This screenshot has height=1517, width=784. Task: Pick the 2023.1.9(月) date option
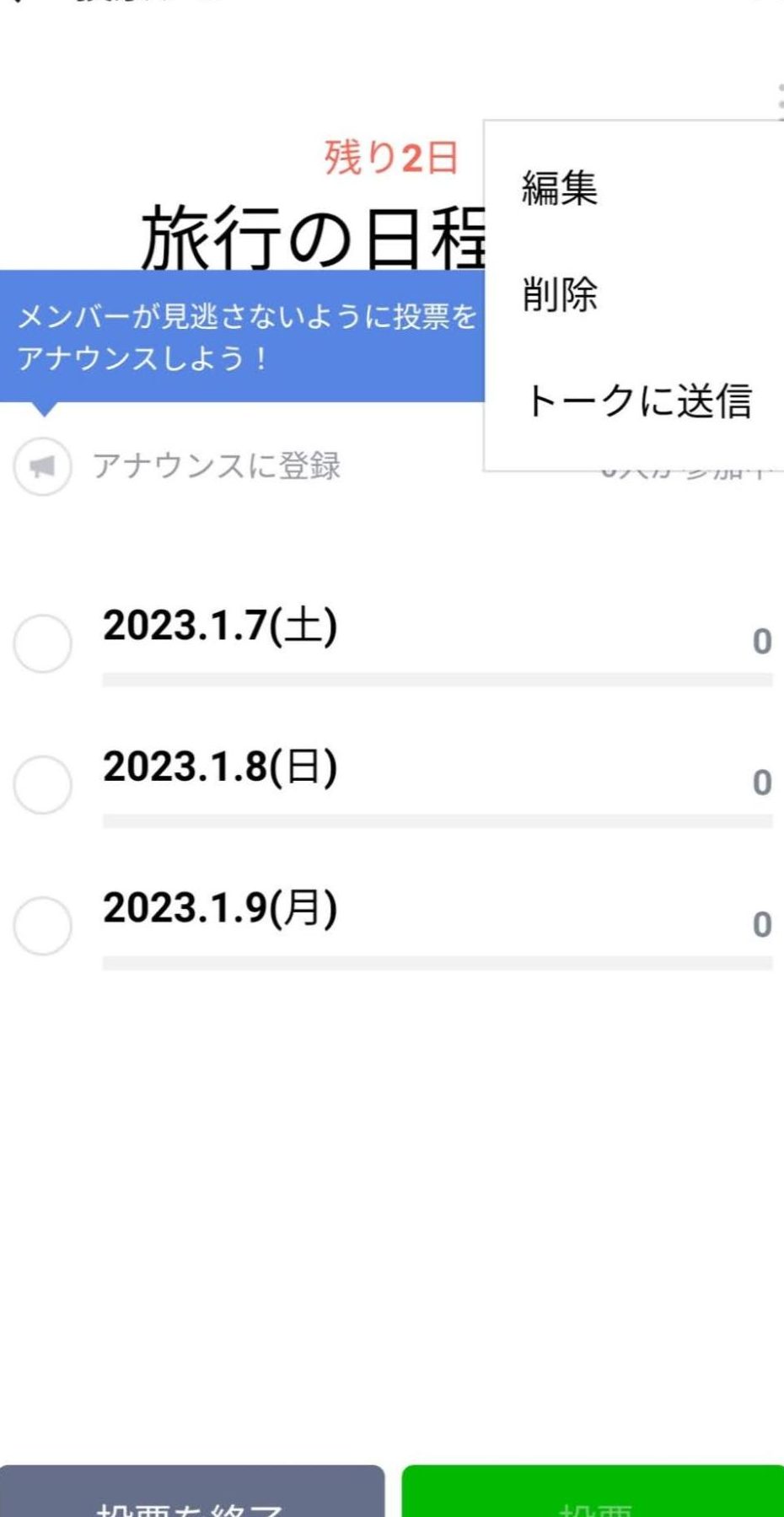point(42,925)
